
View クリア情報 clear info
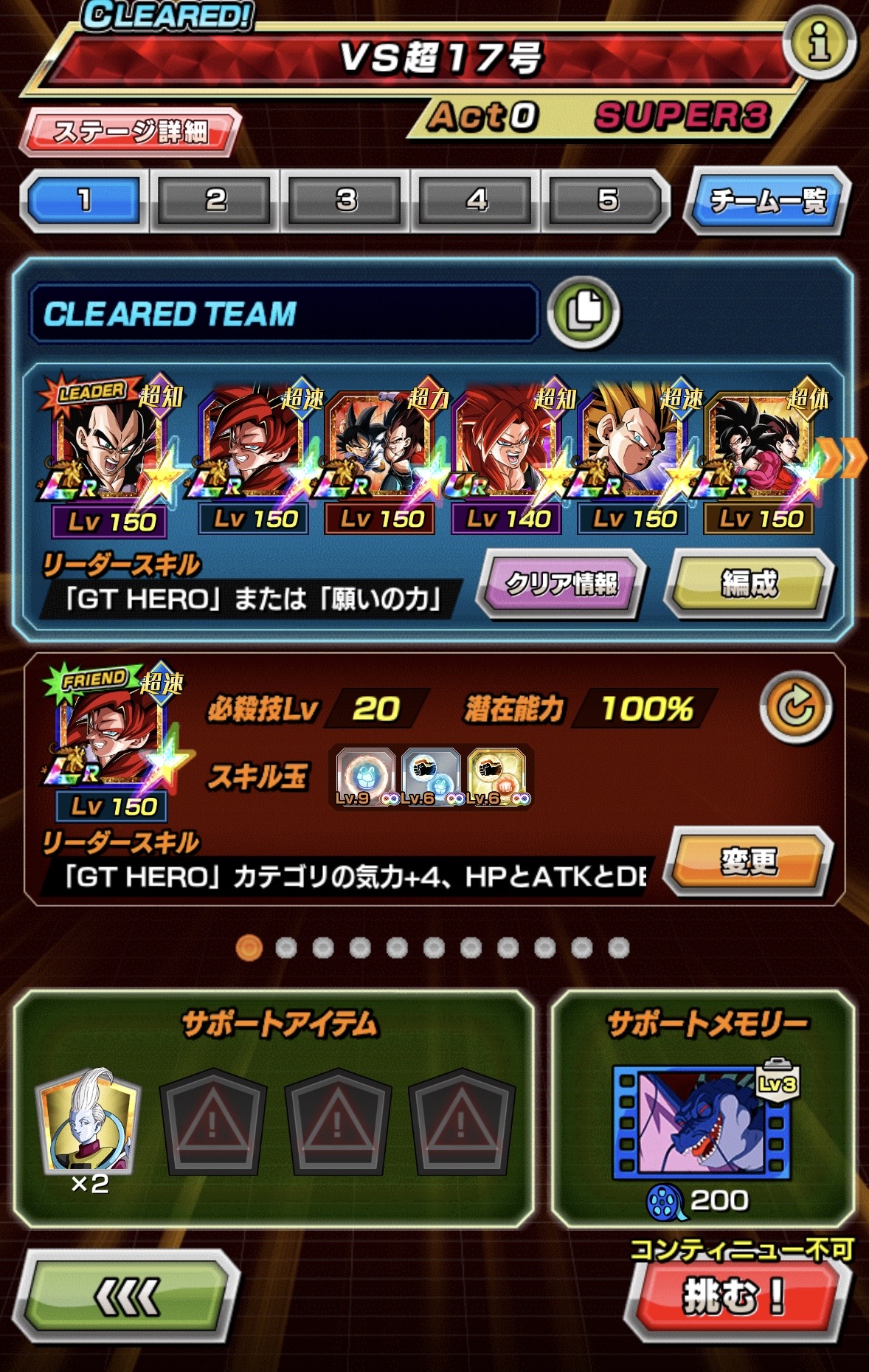[x=561, y=583]
